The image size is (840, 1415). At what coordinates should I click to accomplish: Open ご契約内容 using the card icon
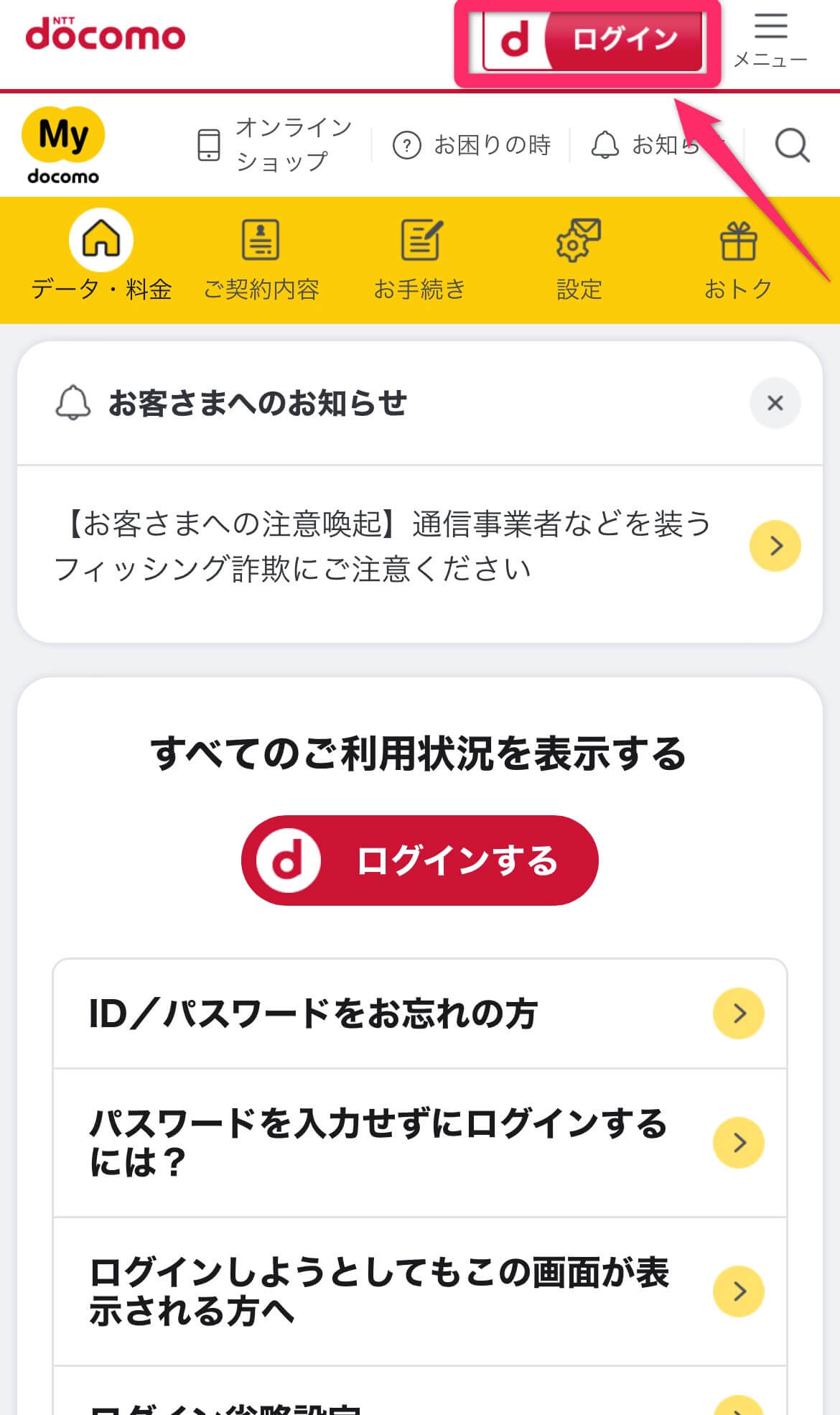tap(261, 241)
